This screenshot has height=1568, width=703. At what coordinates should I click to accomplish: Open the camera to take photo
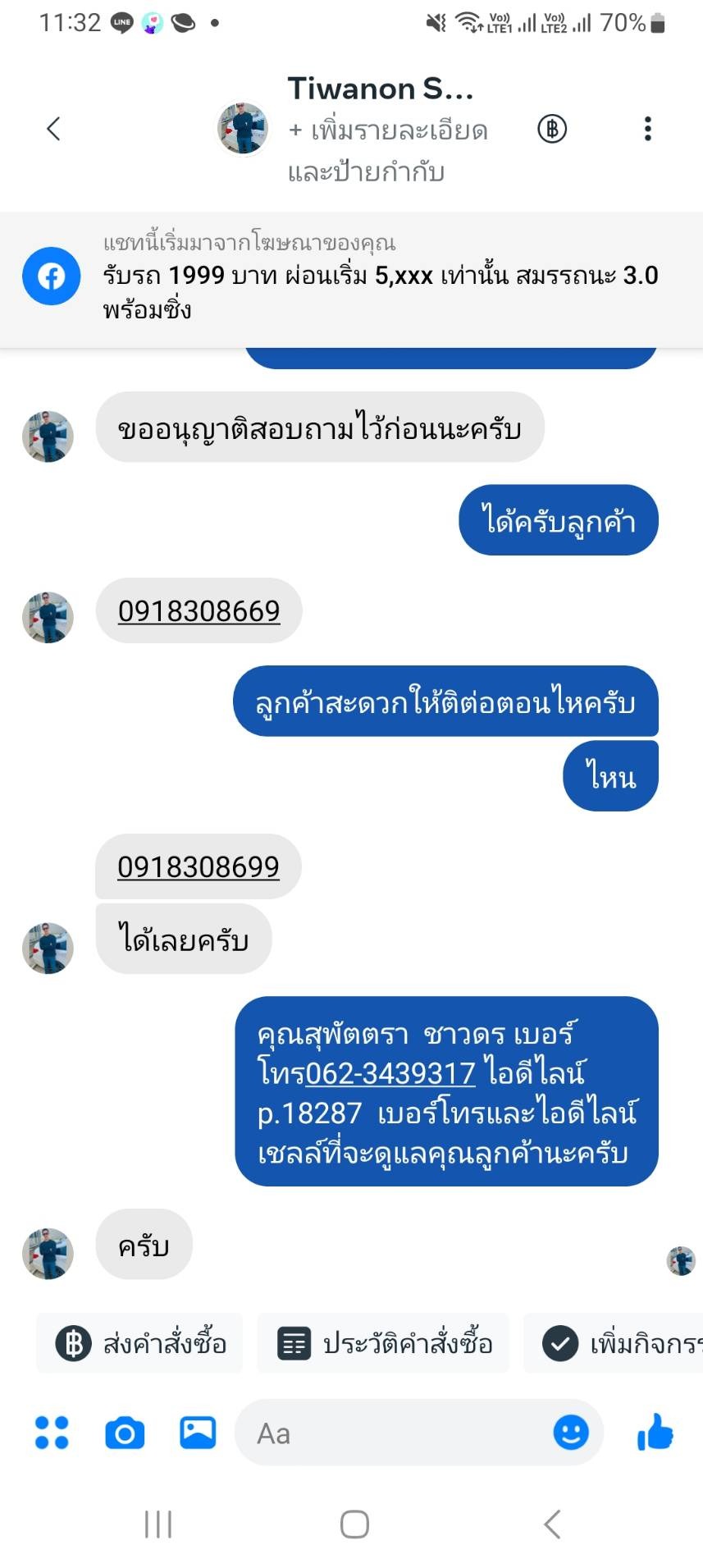(x=125, y=1433)
